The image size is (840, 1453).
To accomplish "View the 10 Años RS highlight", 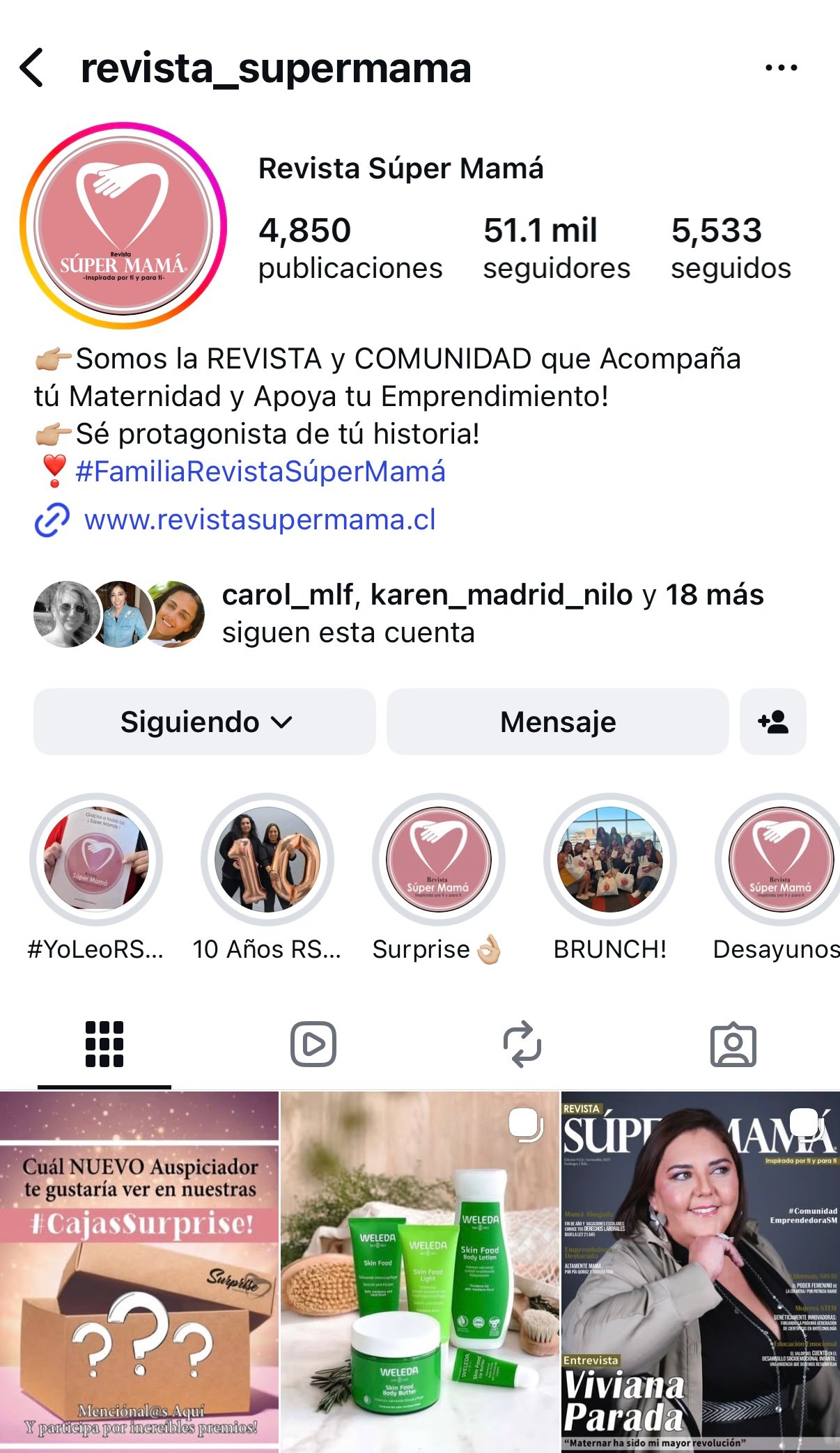I will (x=267, y=860).
